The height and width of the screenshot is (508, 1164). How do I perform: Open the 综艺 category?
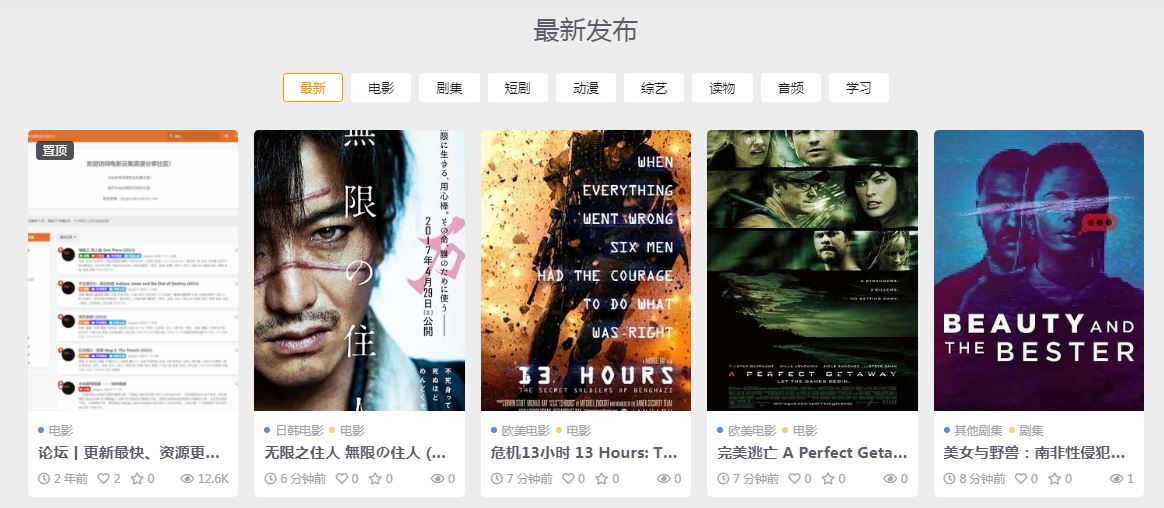pyautogui.click(x=654, y=88)
